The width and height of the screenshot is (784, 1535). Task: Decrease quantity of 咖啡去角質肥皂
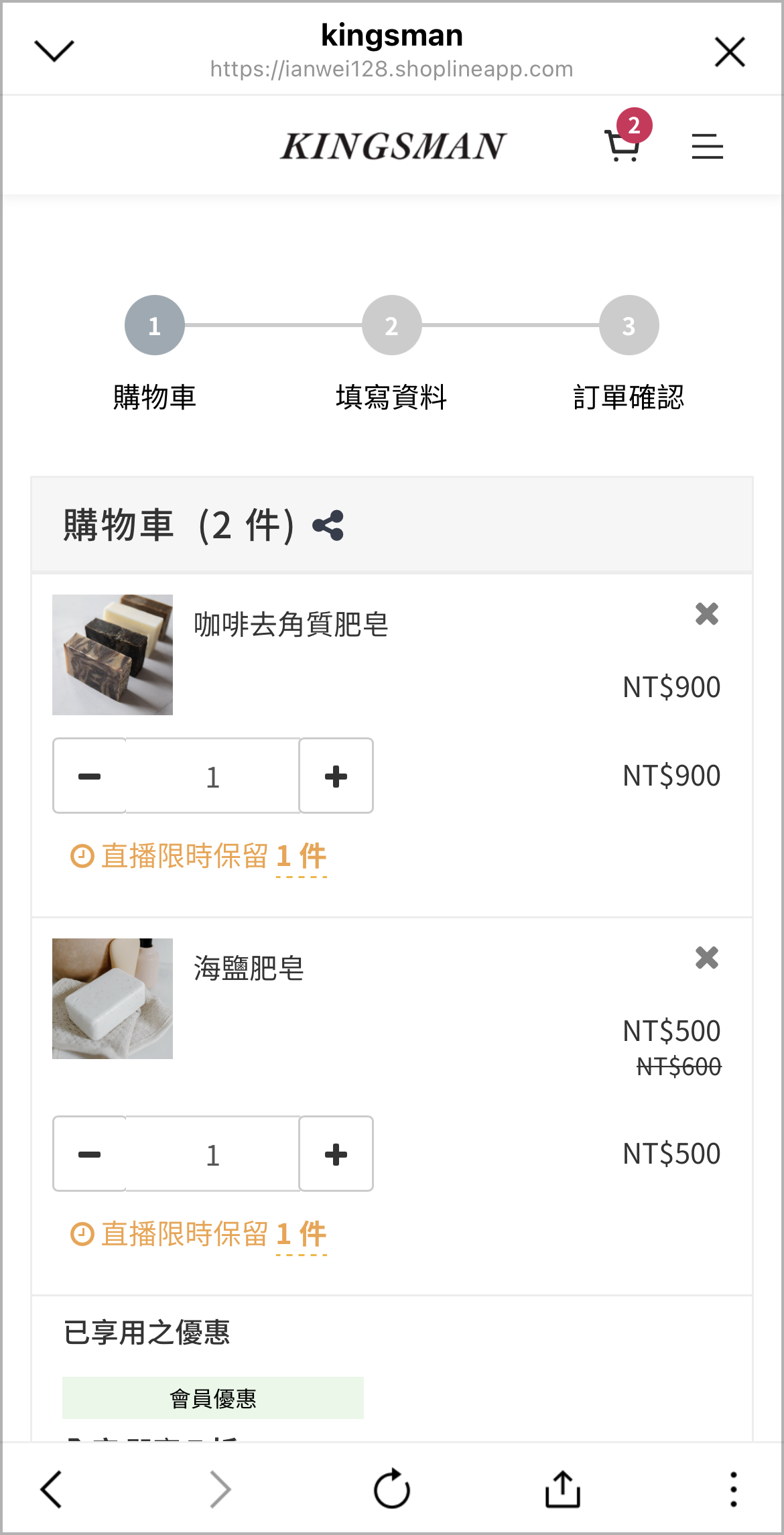coord(90,776)
